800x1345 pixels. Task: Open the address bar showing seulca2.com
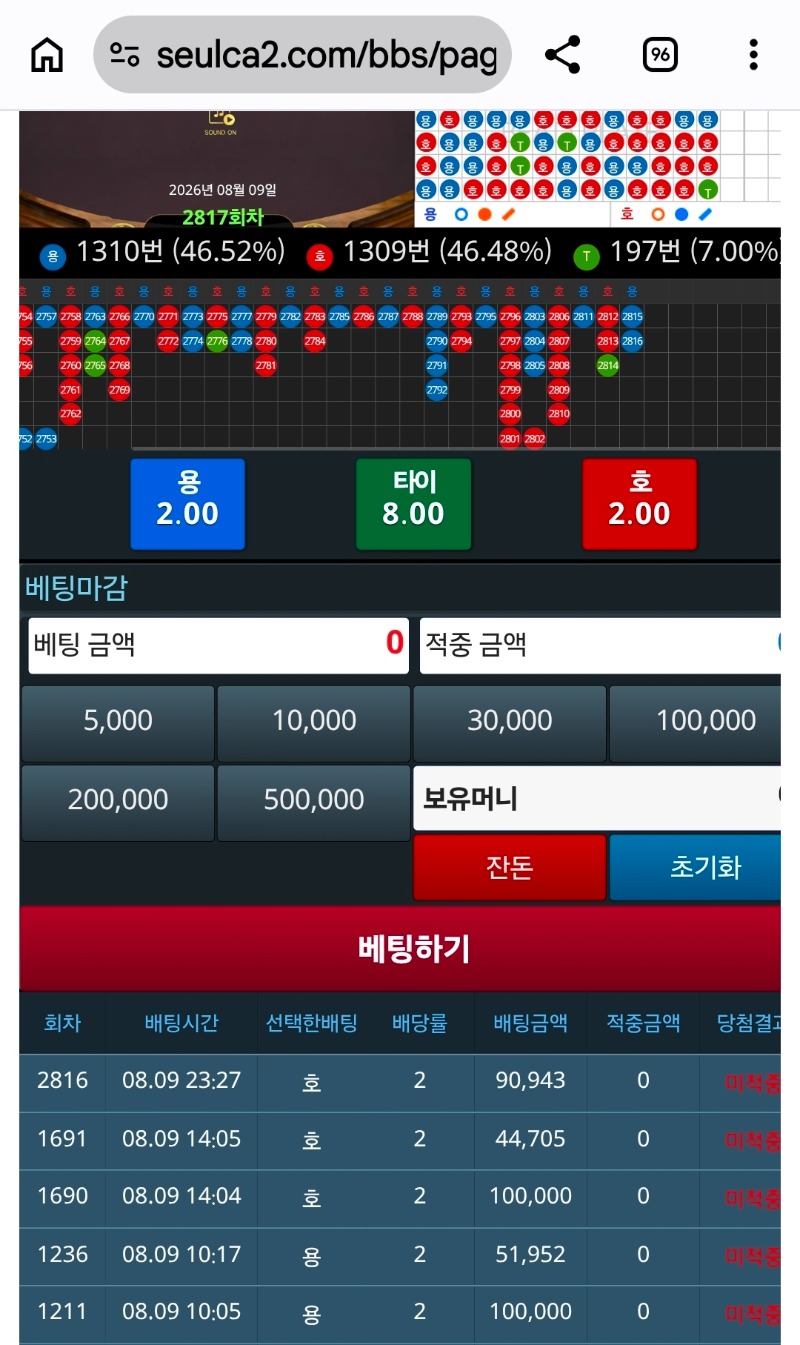coord(303,55)
